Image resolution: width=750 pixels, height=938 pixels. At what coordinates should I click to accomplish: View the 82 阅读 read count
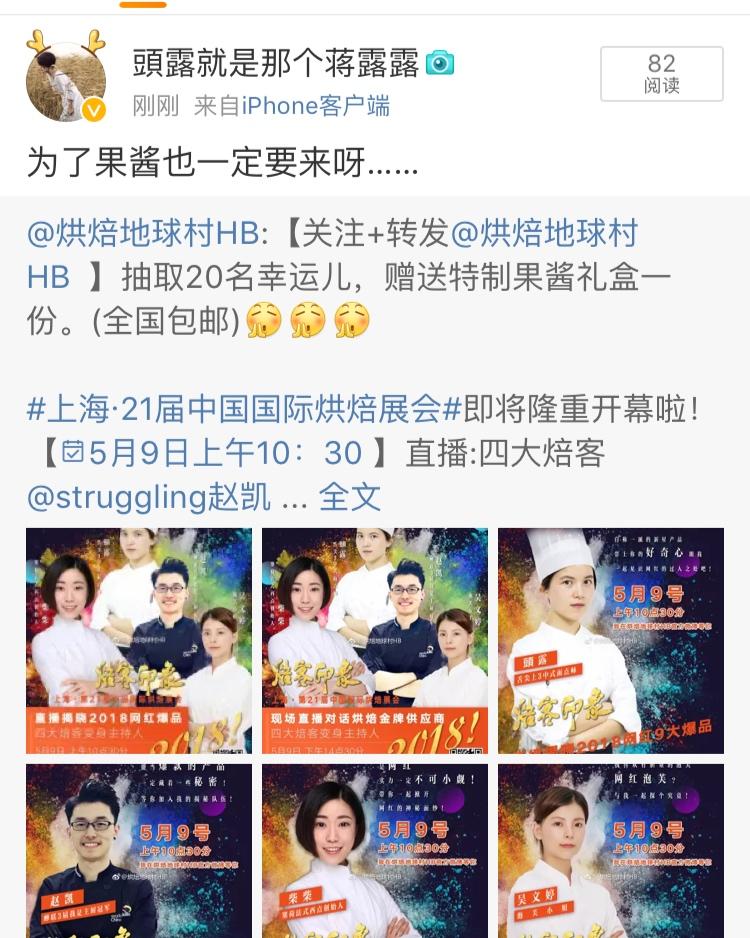click(x=661, y=74)
